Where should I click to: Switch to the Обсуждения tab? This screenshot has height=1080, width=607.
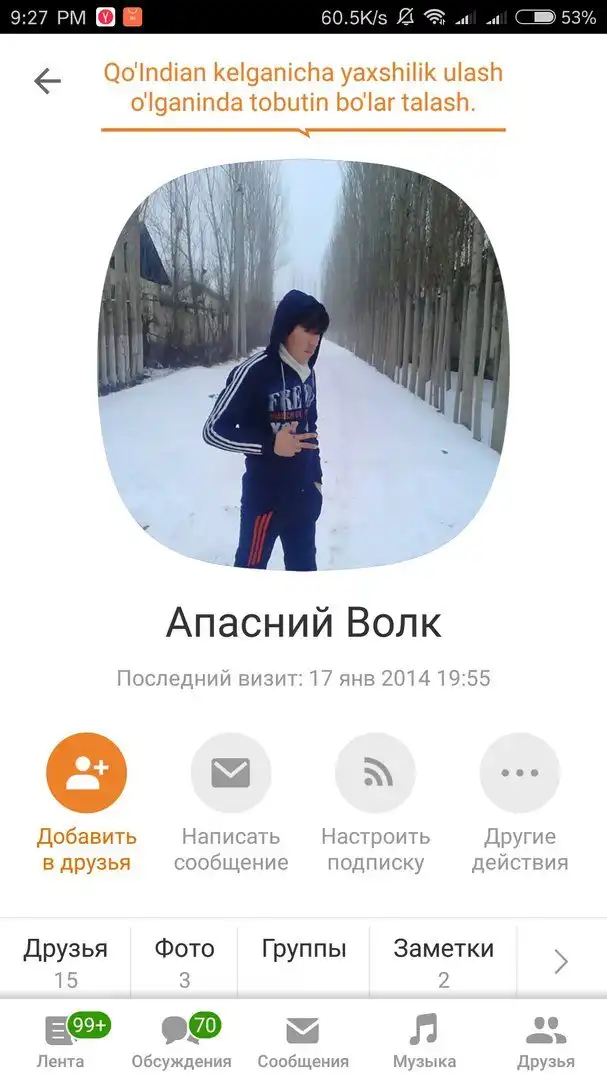click(x=181, y=1040)
